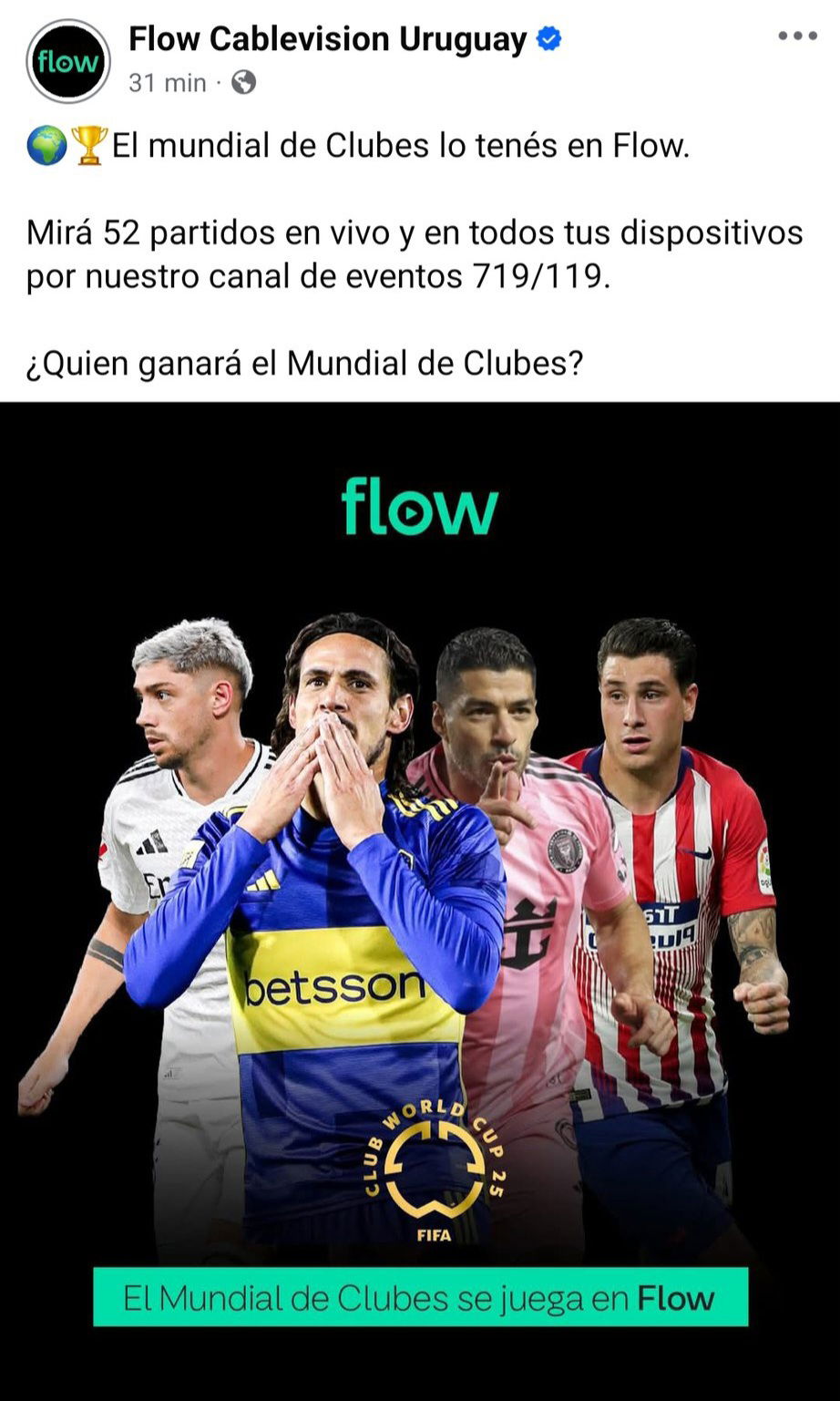Open the post's three-dot options menu

[797, 36]
